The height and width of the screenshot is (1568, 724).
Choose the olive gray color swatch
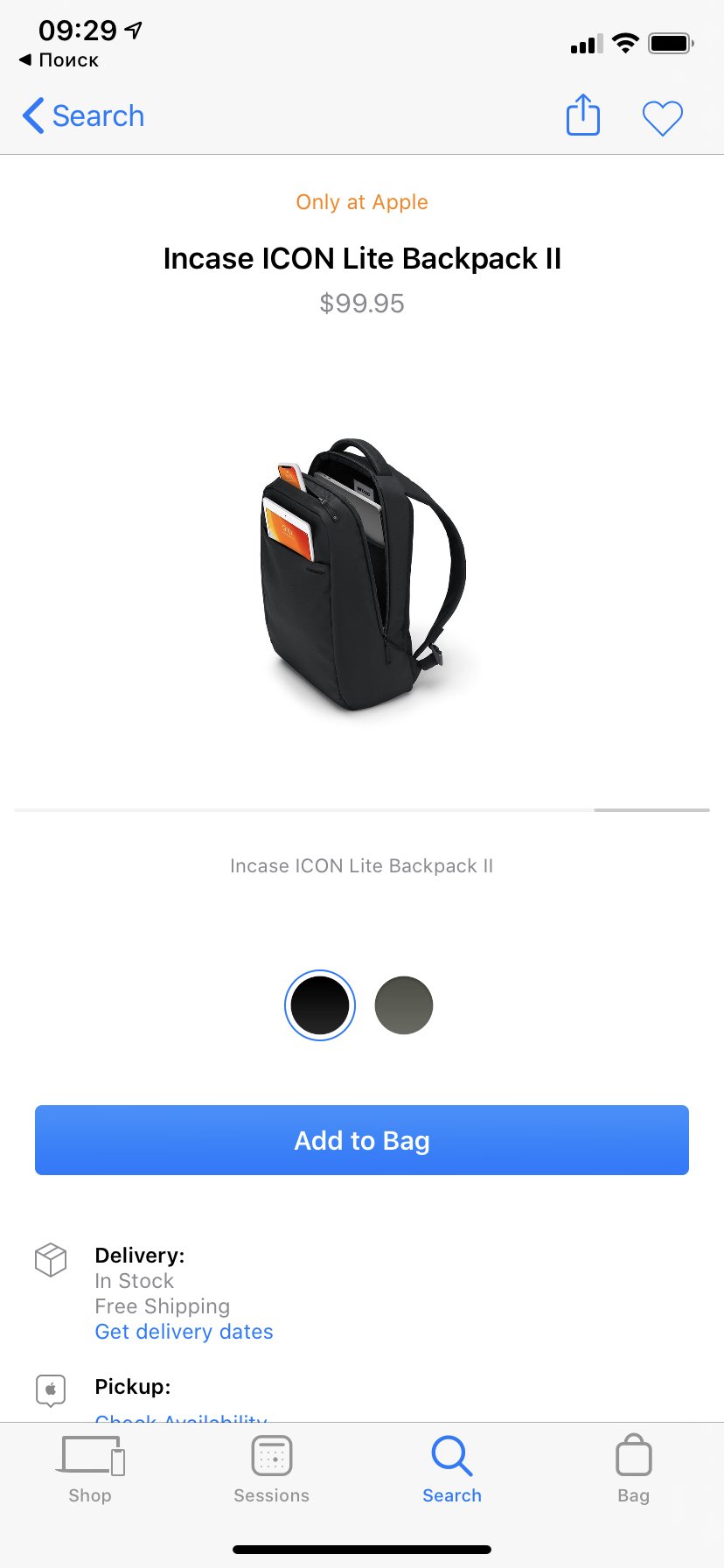[403, 1005]
